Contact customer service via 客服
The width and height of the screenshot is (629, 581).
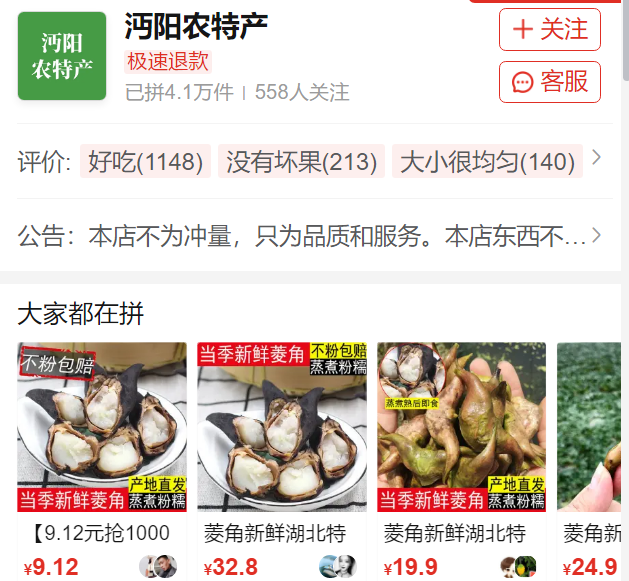[x=549, y=82]
